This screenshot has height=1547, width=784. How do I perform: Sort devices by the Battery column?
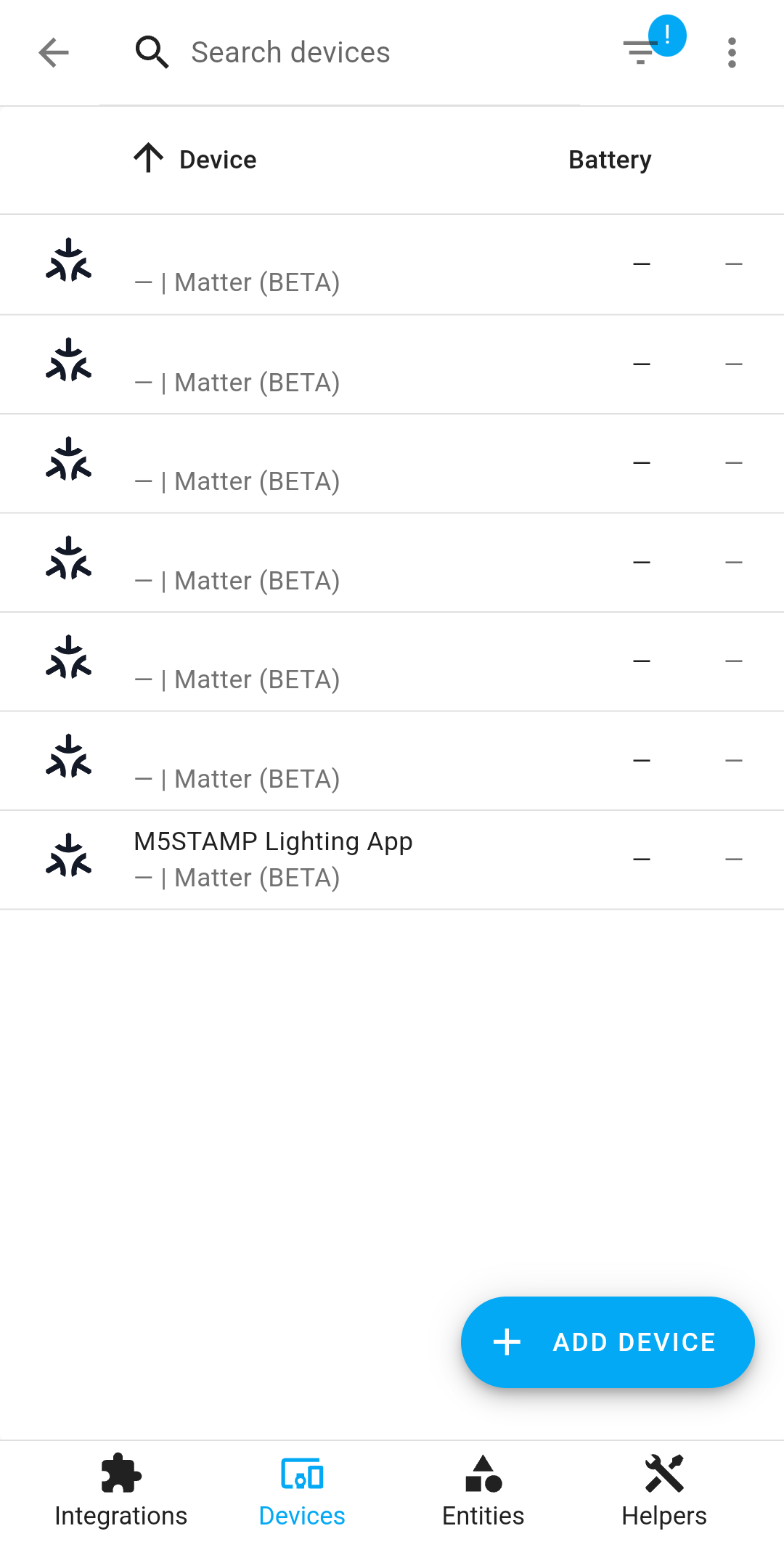click(x=610, y=158)
